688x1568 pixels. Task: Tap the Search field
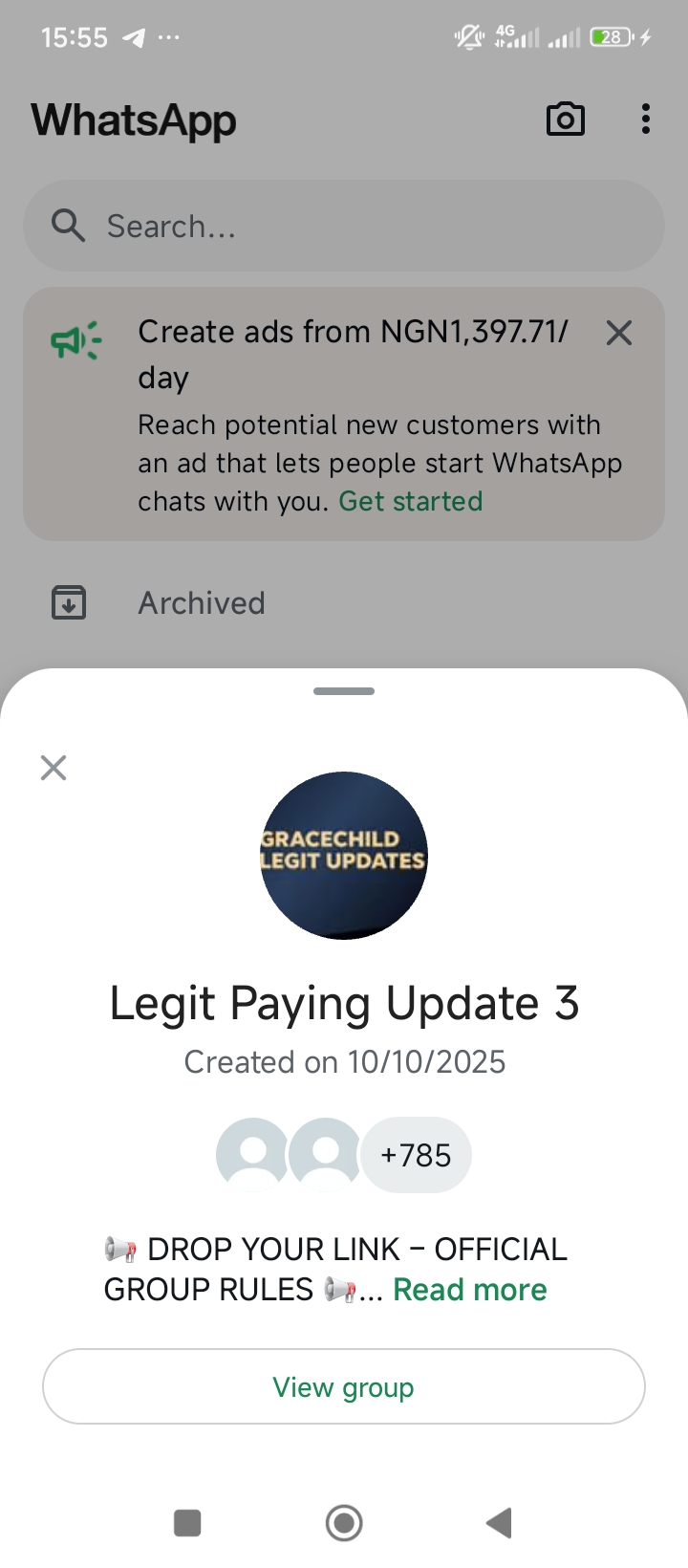pyautogui.click(x=344, y=227)
